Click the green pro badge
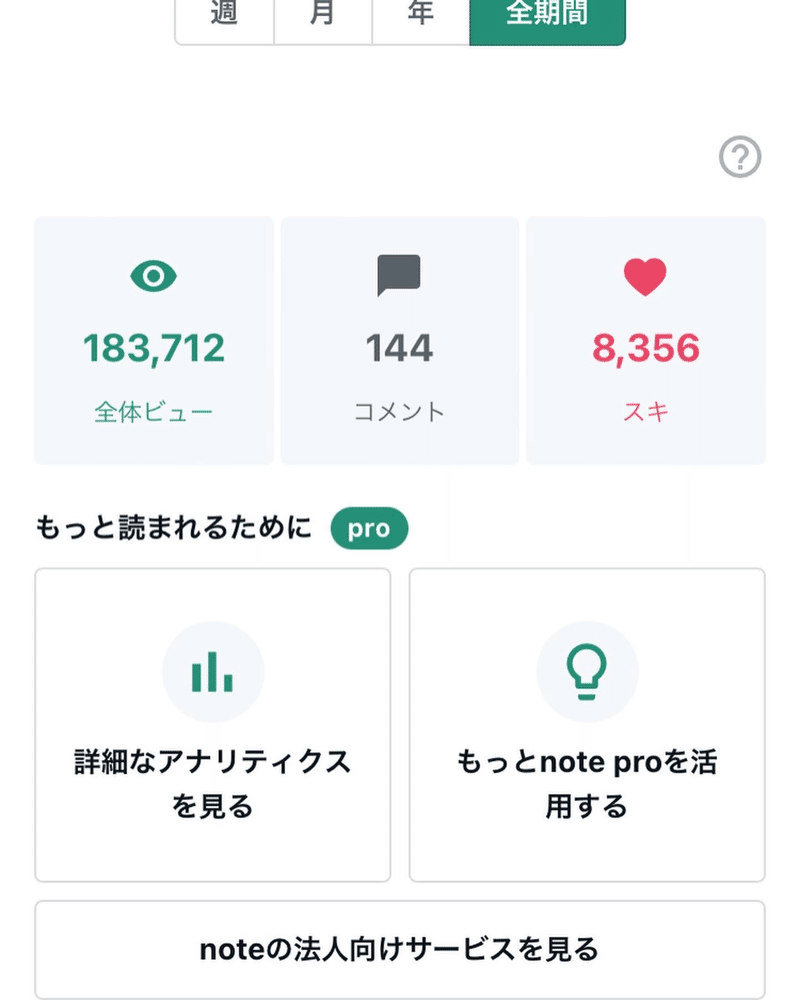 click(x=369, y=528)
